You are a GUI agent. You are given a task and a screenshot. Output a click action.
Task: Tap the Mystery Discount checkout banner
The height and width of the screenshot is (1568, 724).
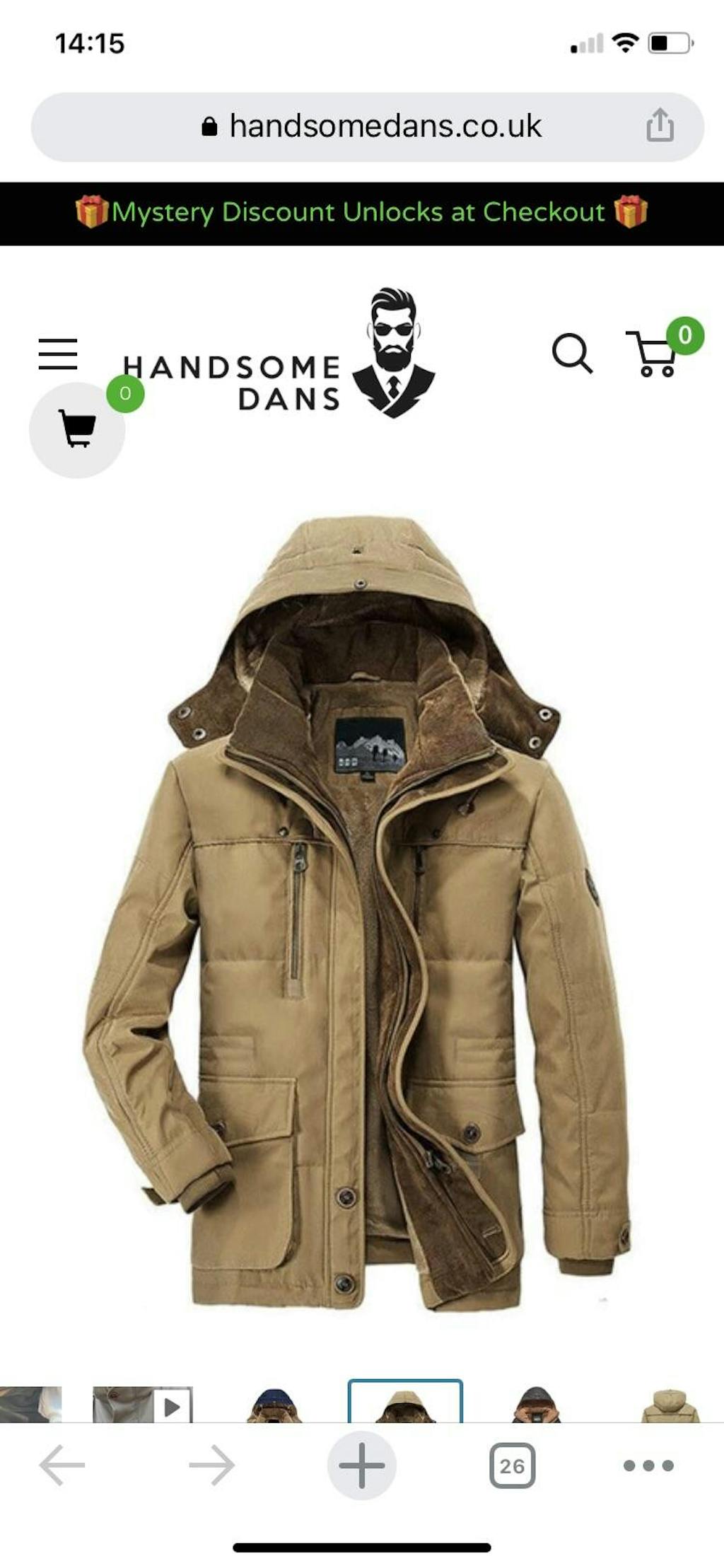coord(362,212)
